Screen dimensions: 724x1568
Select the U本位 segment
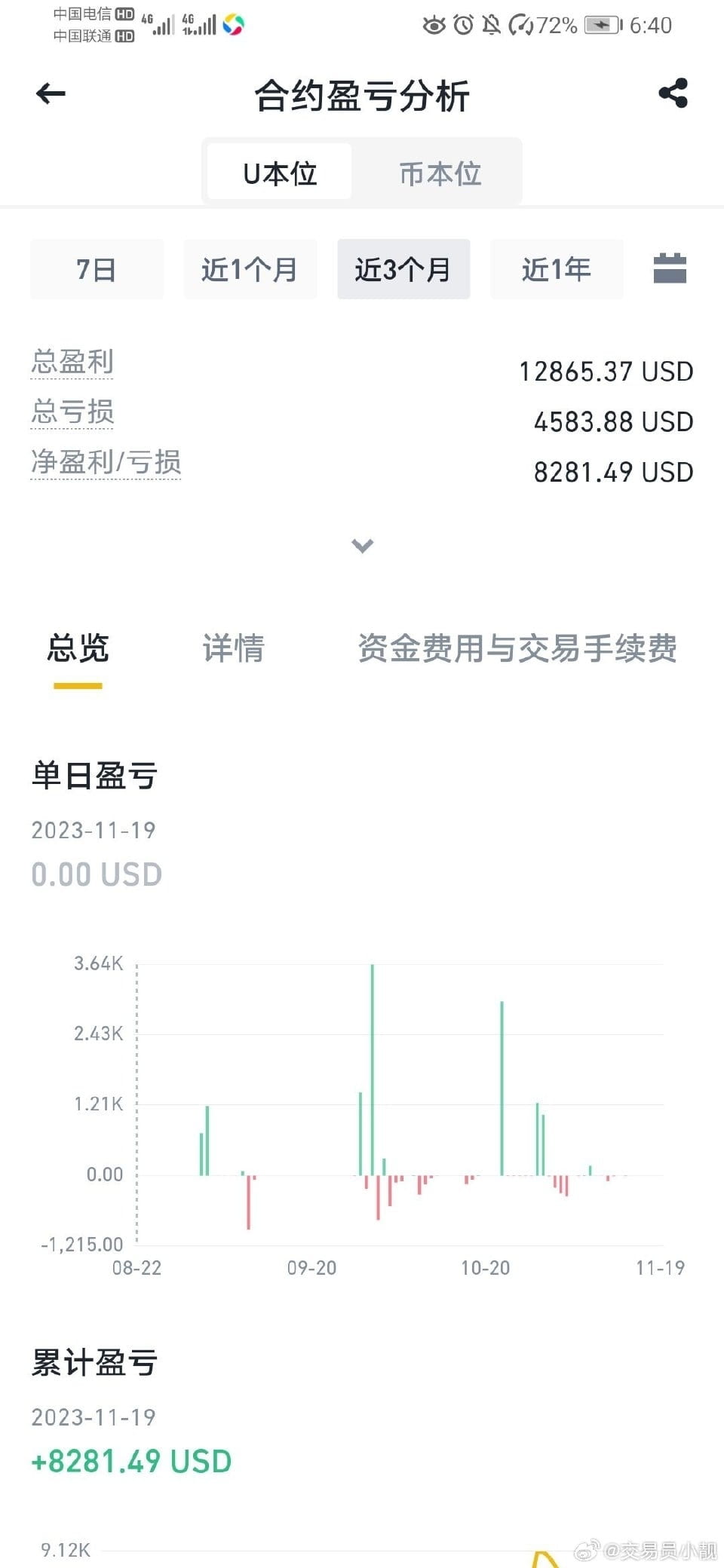(x=280, y=173)
